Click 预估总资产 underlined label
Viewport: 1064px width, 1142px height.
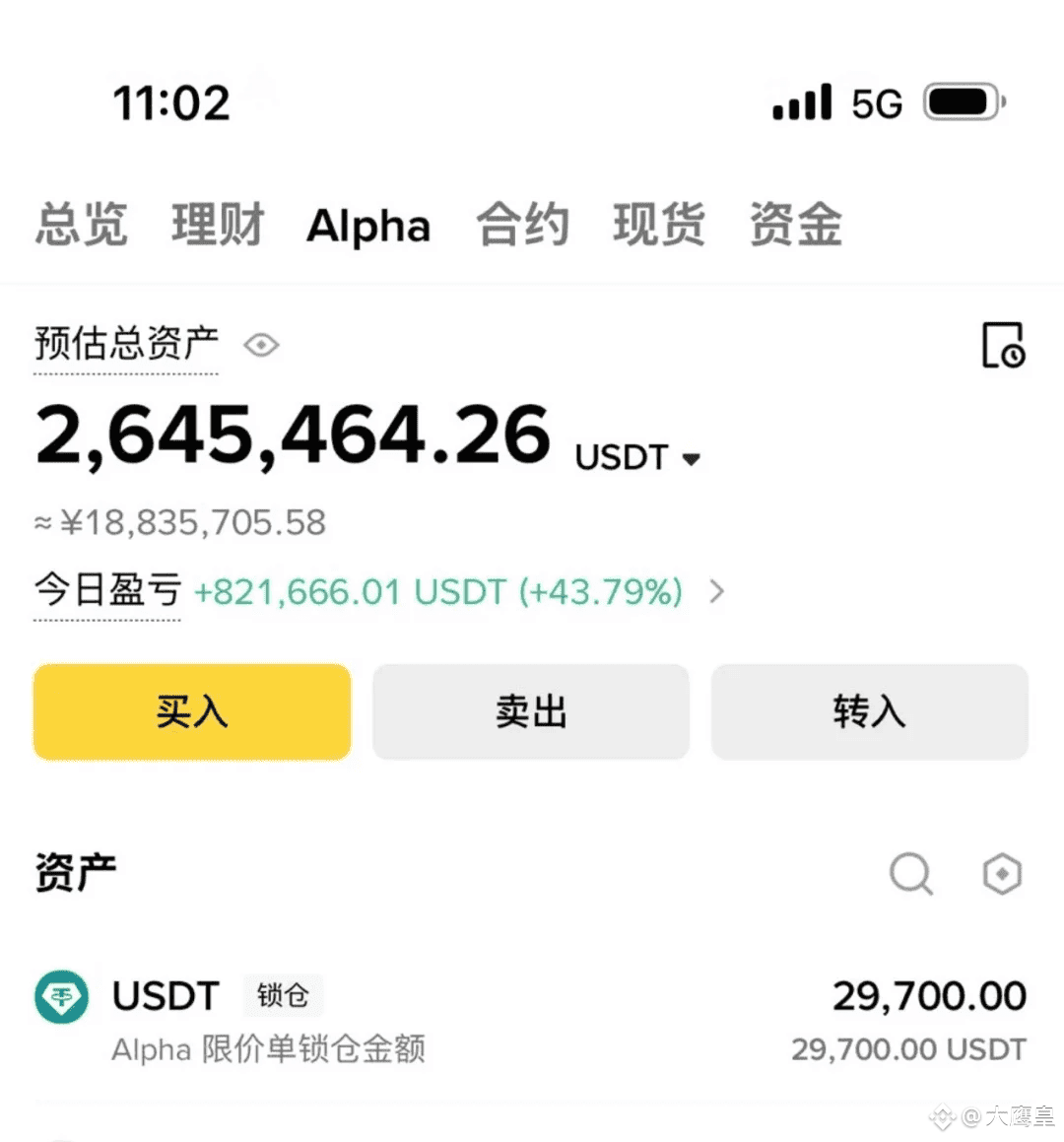pyautogui.click(x=125, y=343)
